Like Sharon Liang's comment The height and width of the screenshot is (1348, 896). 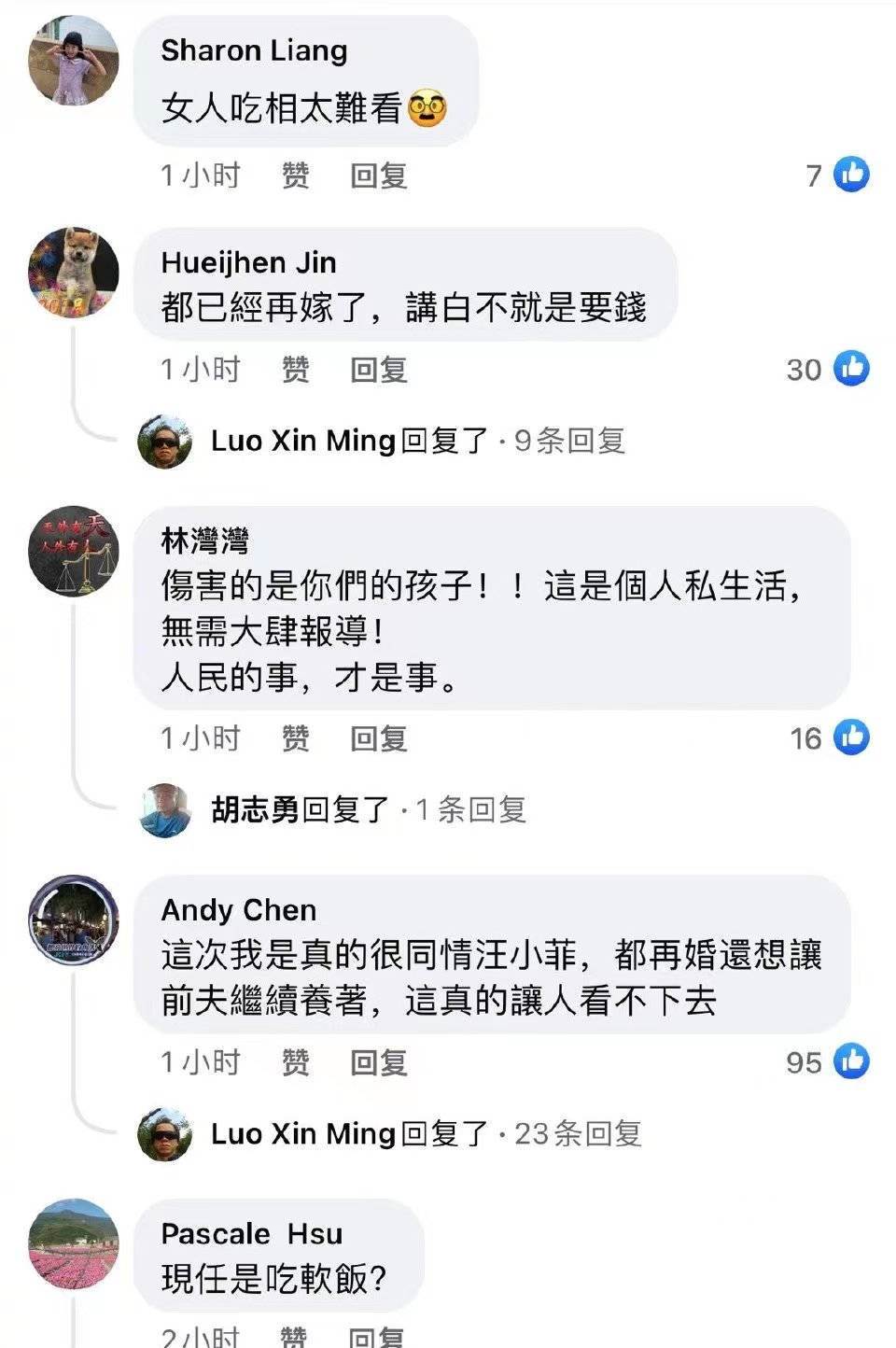tap(296, 176)
